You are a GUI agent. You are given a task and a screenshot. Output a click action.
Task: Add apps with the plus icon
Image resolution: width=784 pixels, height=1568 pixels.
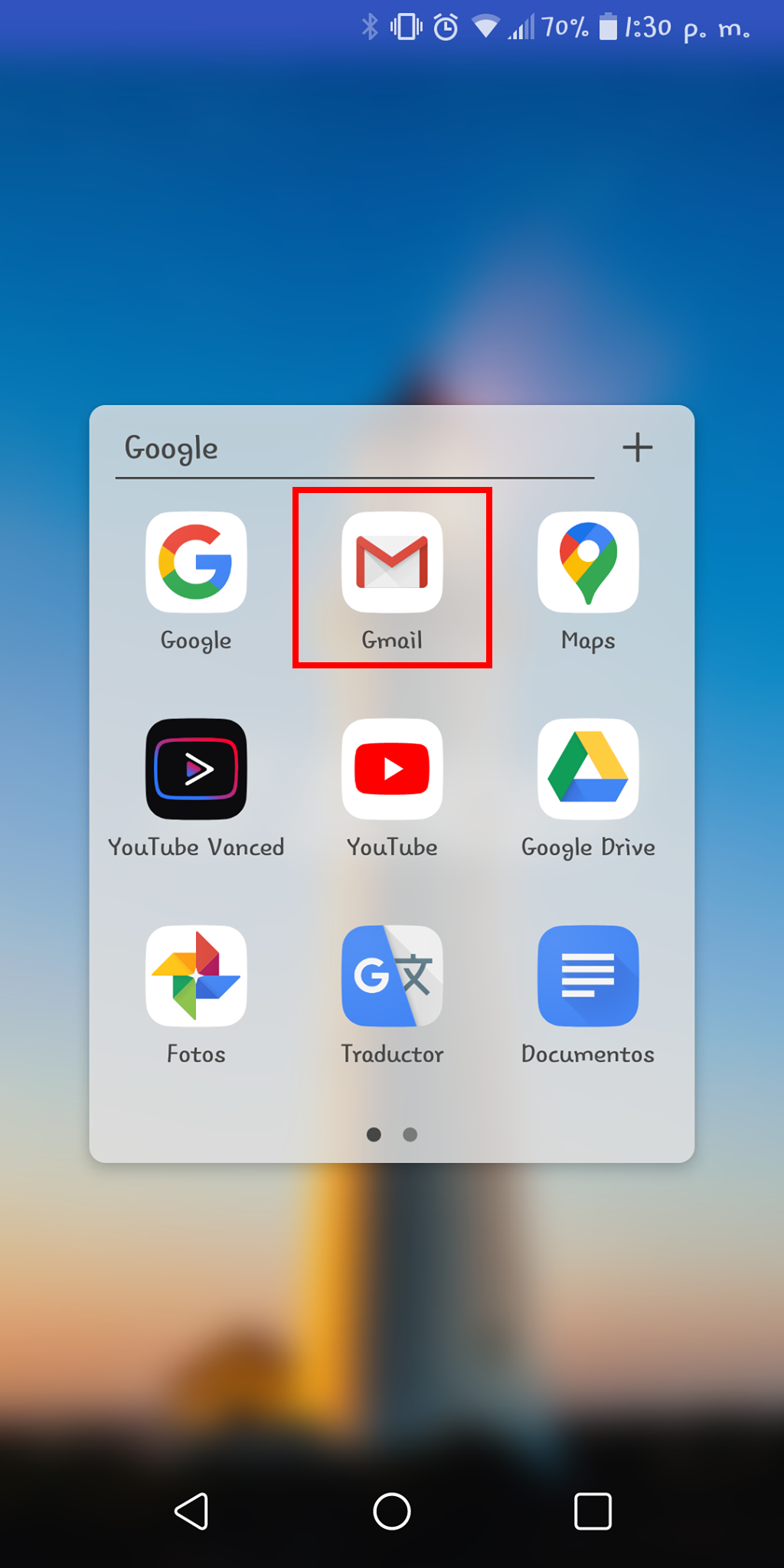coord(637,447)
